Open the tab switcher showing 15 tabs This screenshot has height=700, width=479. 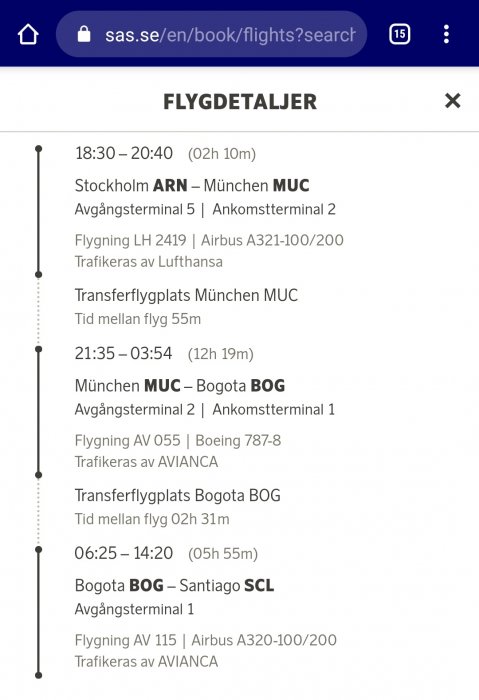coord(400,34)
